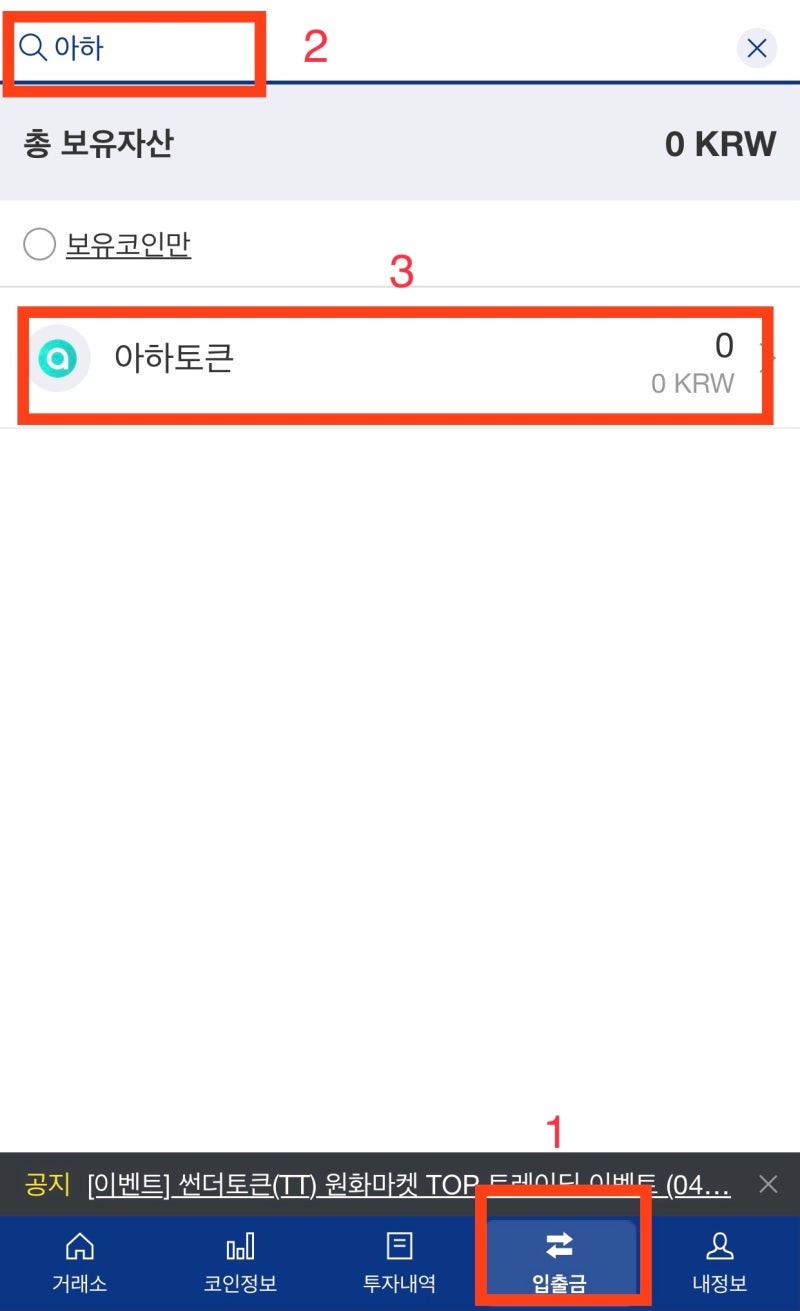
Task: Enable the 보유코인만 filter radio button
Action: pos(40,243)
